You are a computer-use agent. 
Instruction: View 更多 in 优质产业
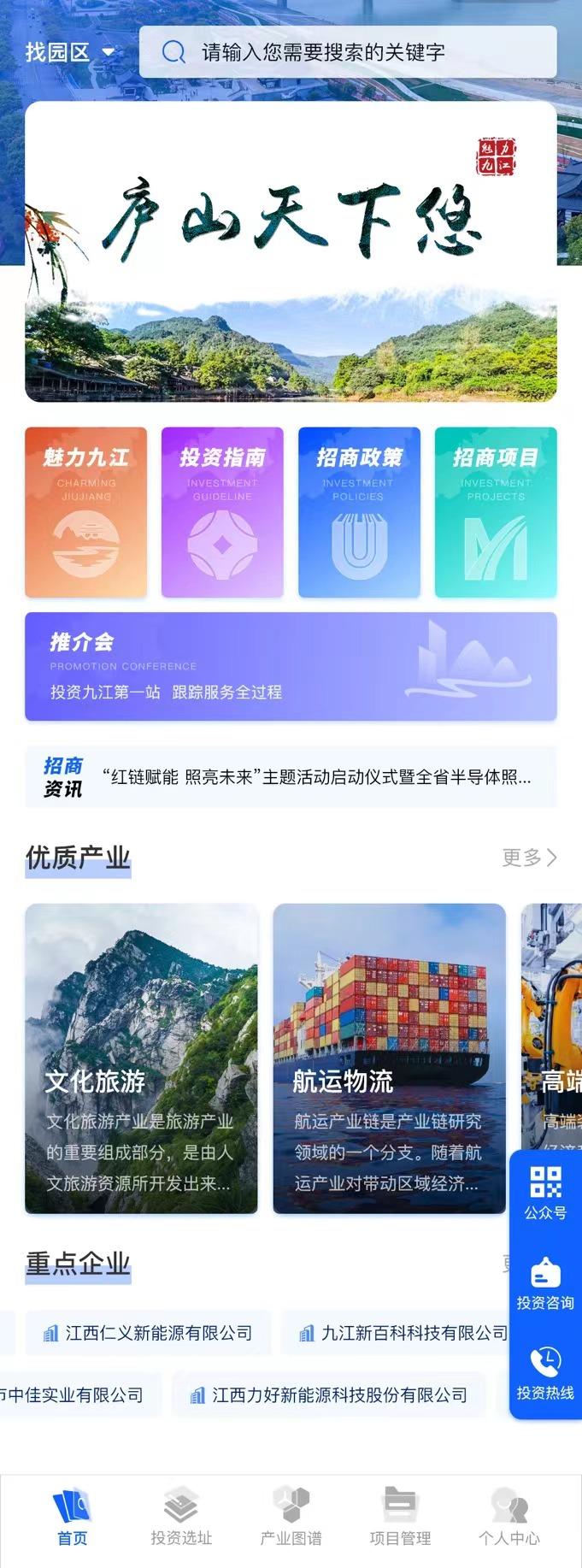click(x=529, y=858)
